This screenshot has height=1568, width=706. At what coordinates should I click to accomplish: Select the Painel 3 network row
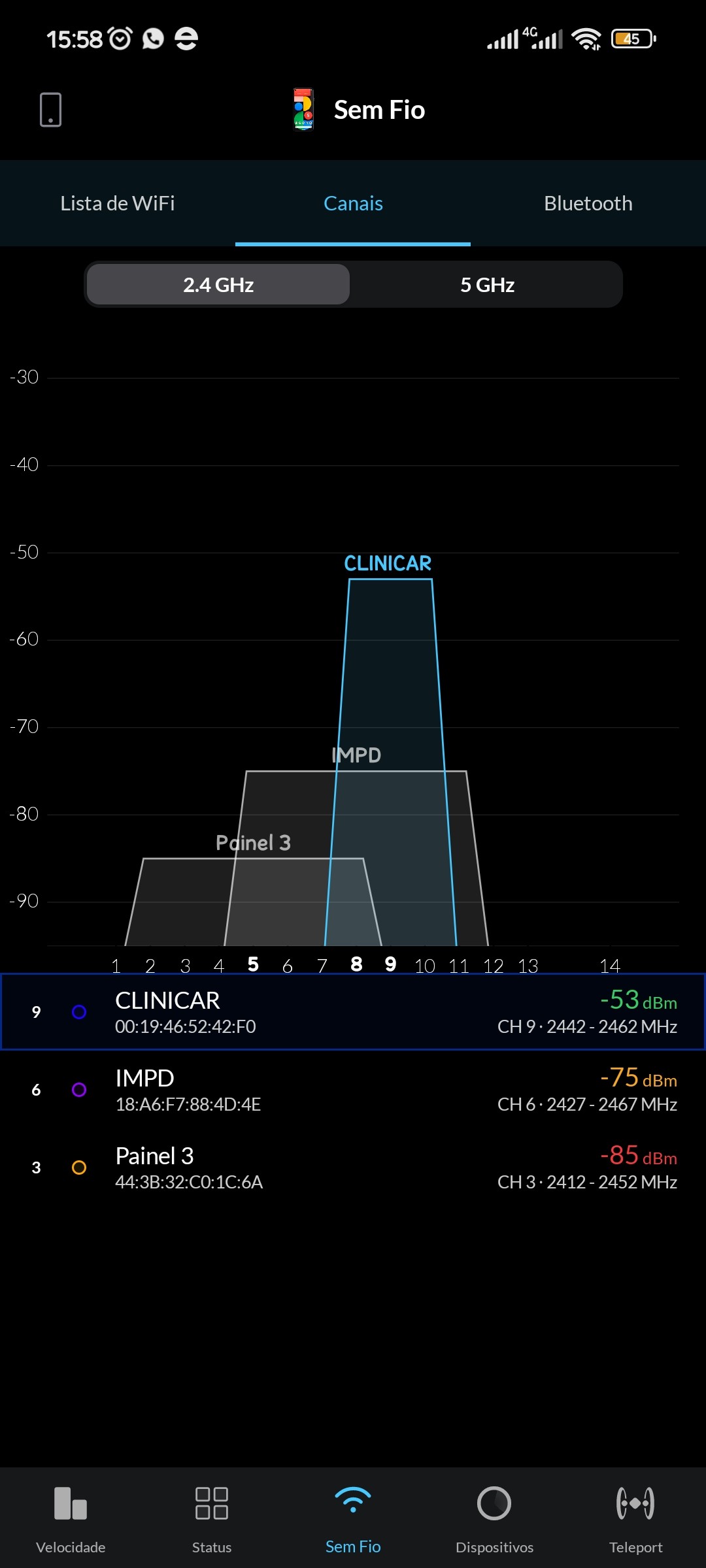click(353, 1168)
